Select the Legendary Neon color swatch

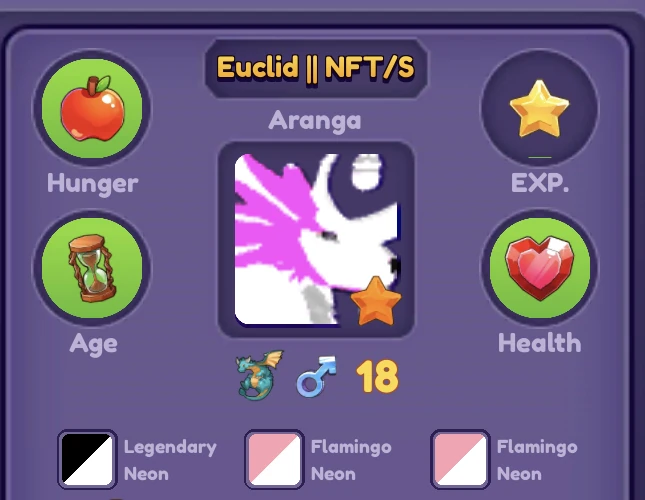[87, 460]
